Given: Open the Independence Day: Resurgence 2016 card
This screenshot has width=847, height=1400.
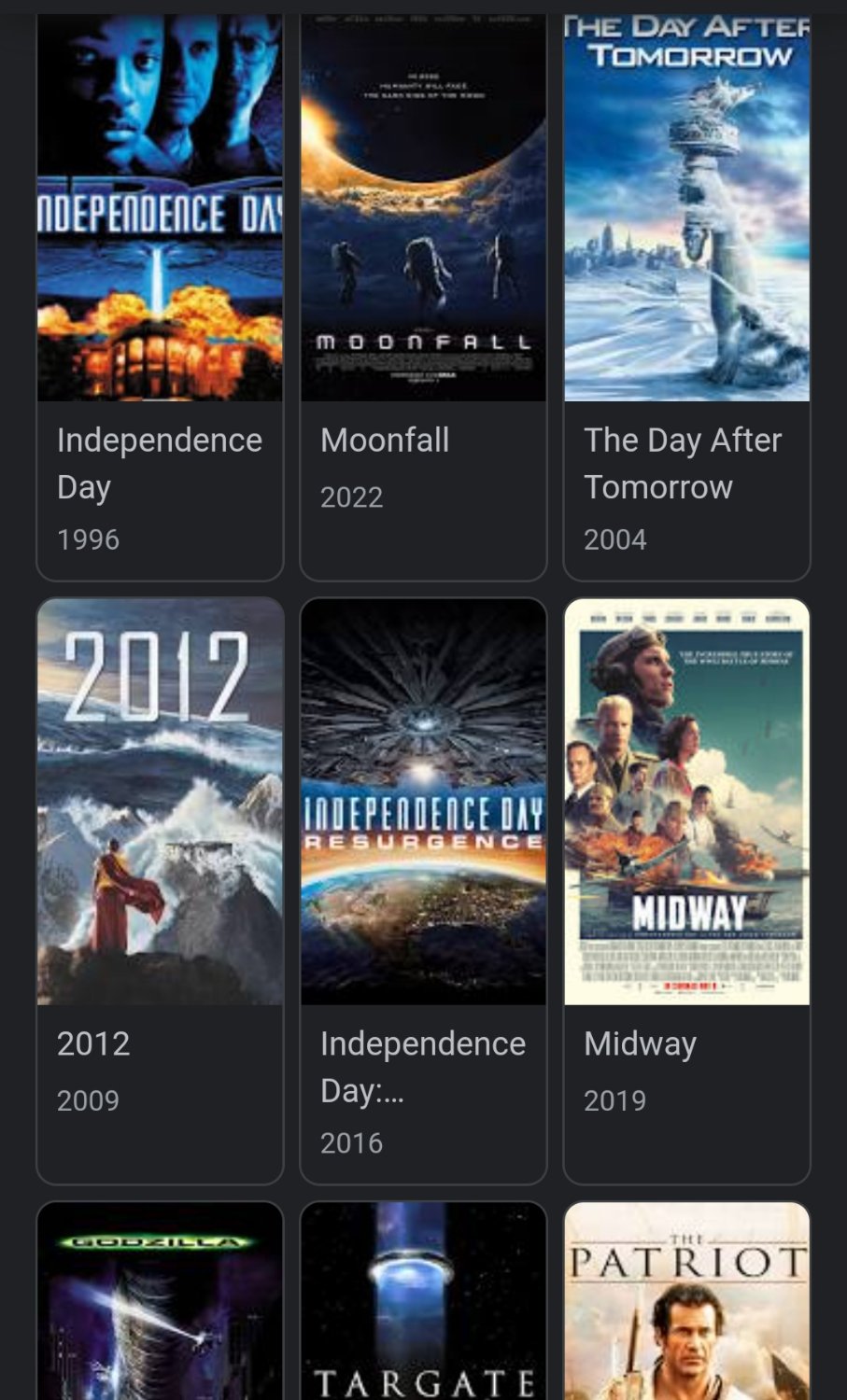Looking at the screenshot, I should tap(423, 891).
